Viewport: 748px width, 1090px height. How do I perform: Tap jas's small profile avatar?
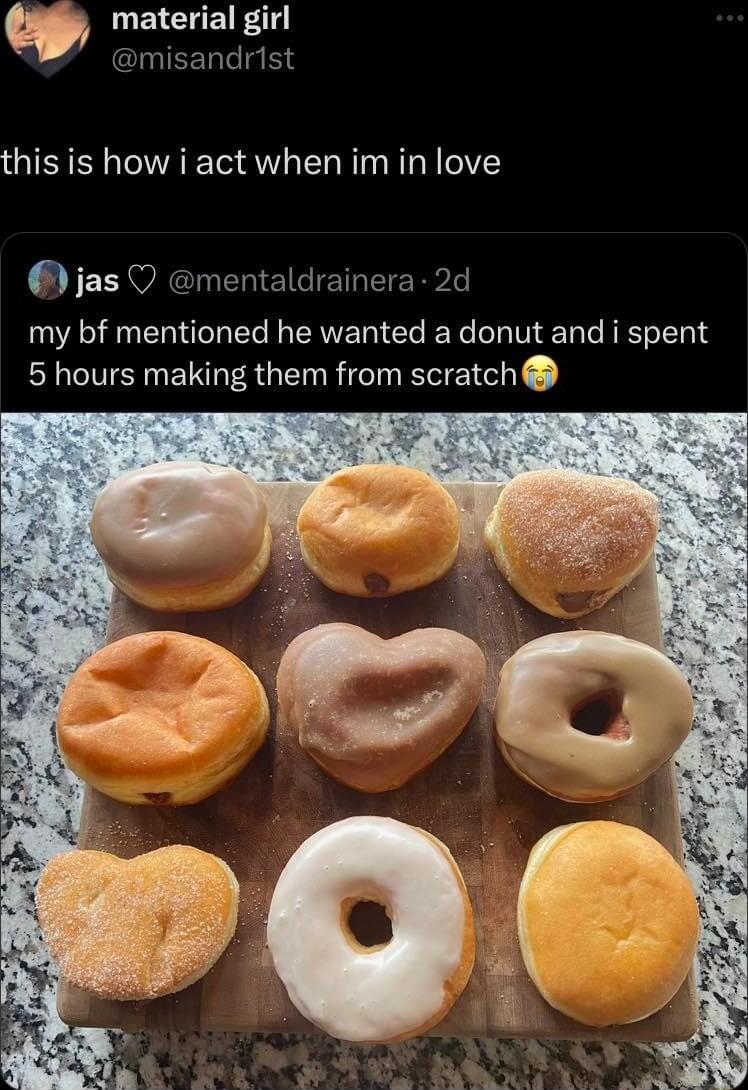[x=47, y=280]
